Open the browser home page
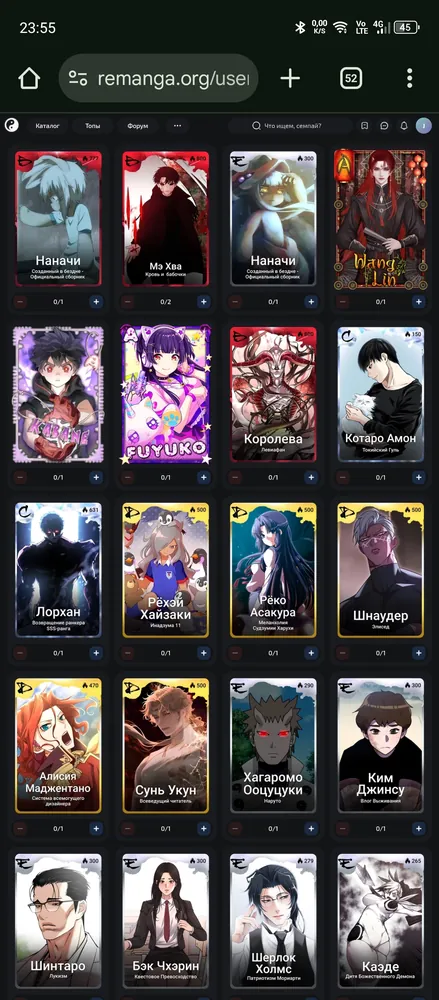 coord(29,78)
